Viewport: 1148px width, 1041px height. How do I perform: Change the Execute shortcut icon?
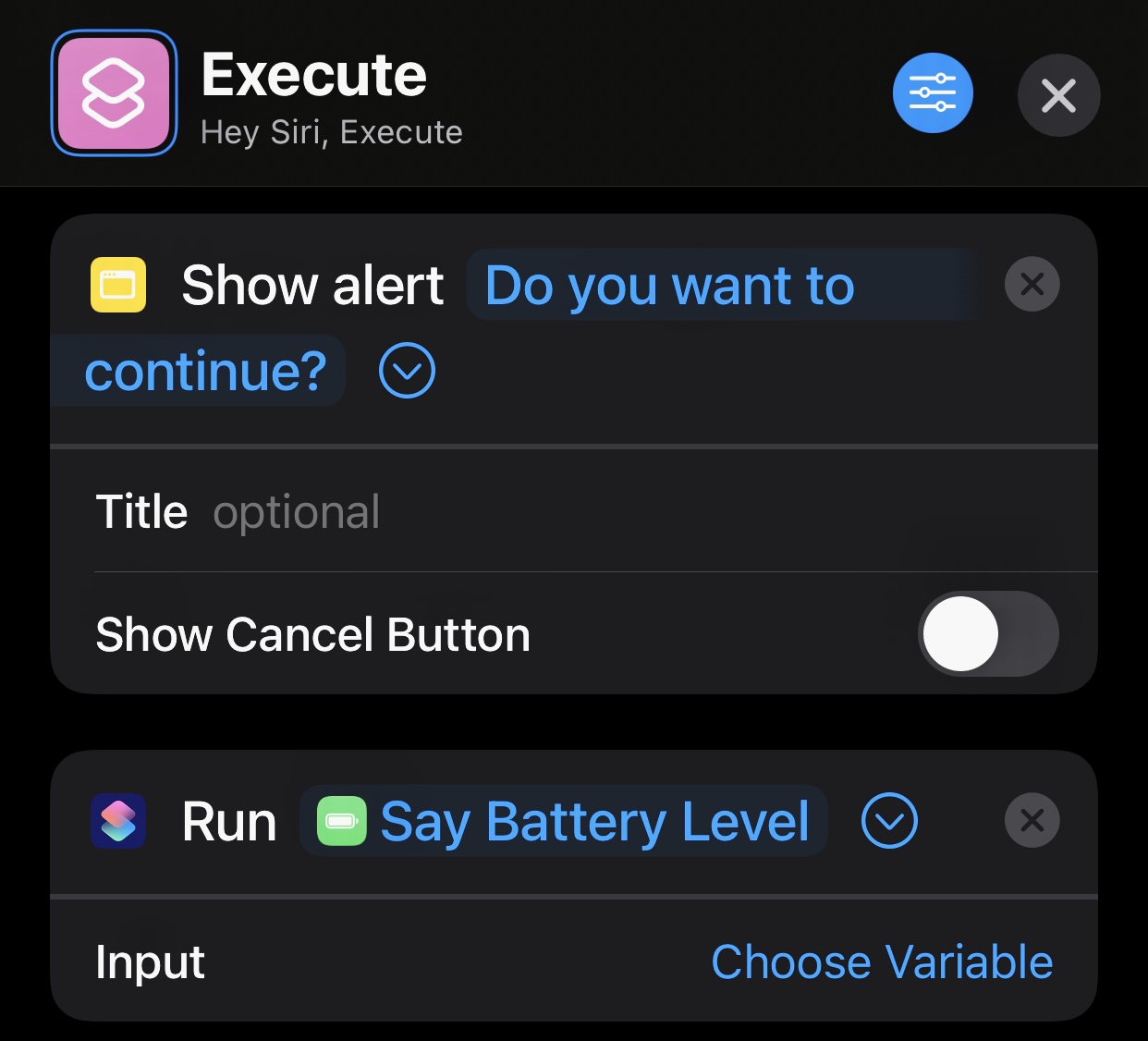pyautogui.click(x=114, y=94)
